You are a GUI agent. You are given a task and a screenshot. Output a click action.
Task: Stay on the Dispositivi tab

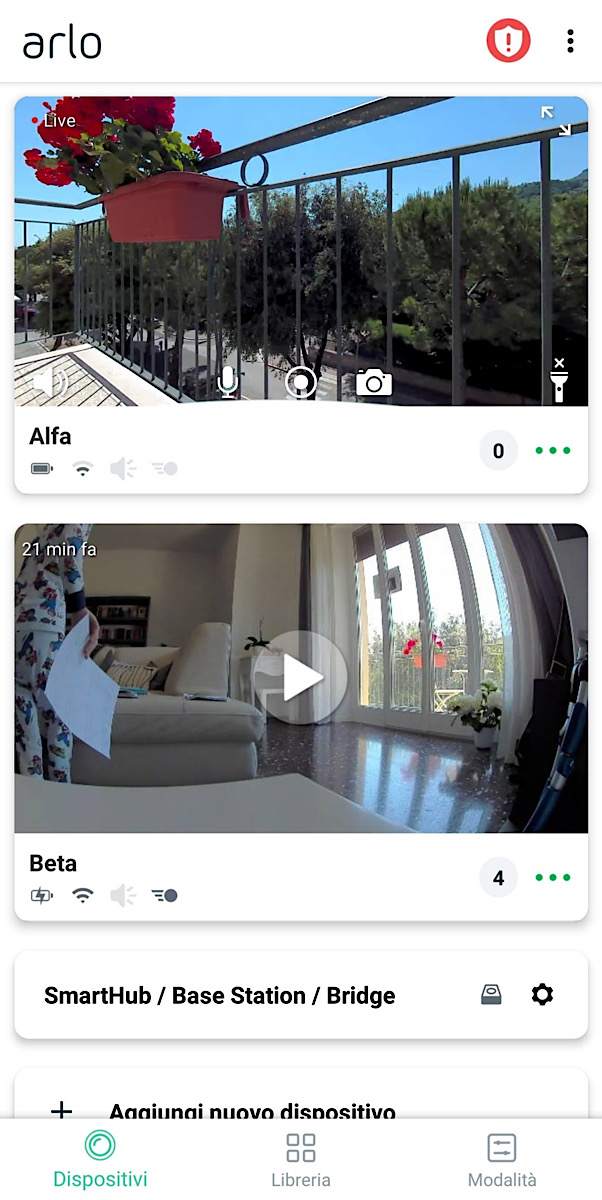[100, 1160]
